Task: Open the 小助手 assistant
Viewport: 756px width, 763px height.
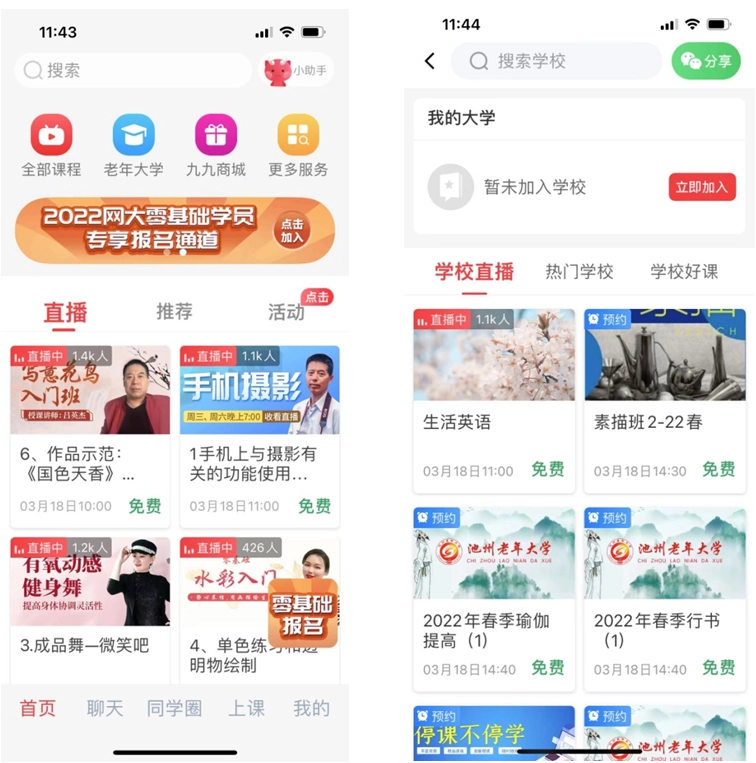Action: pos(295,70)
